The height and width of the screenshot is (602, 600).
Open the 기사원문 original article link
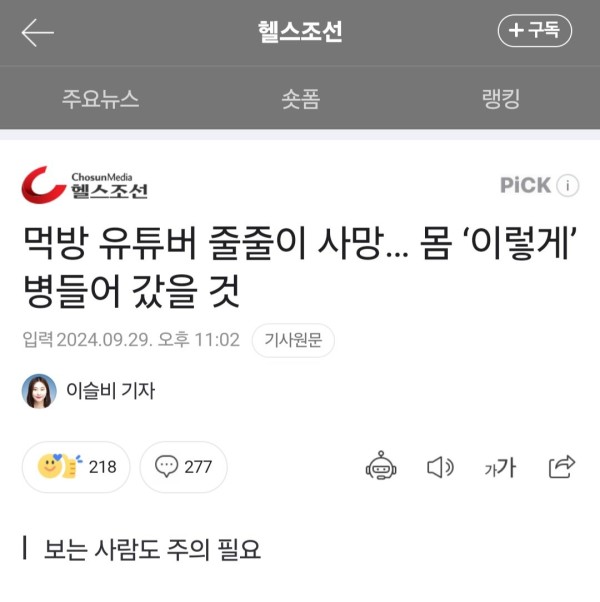[292, 340]
